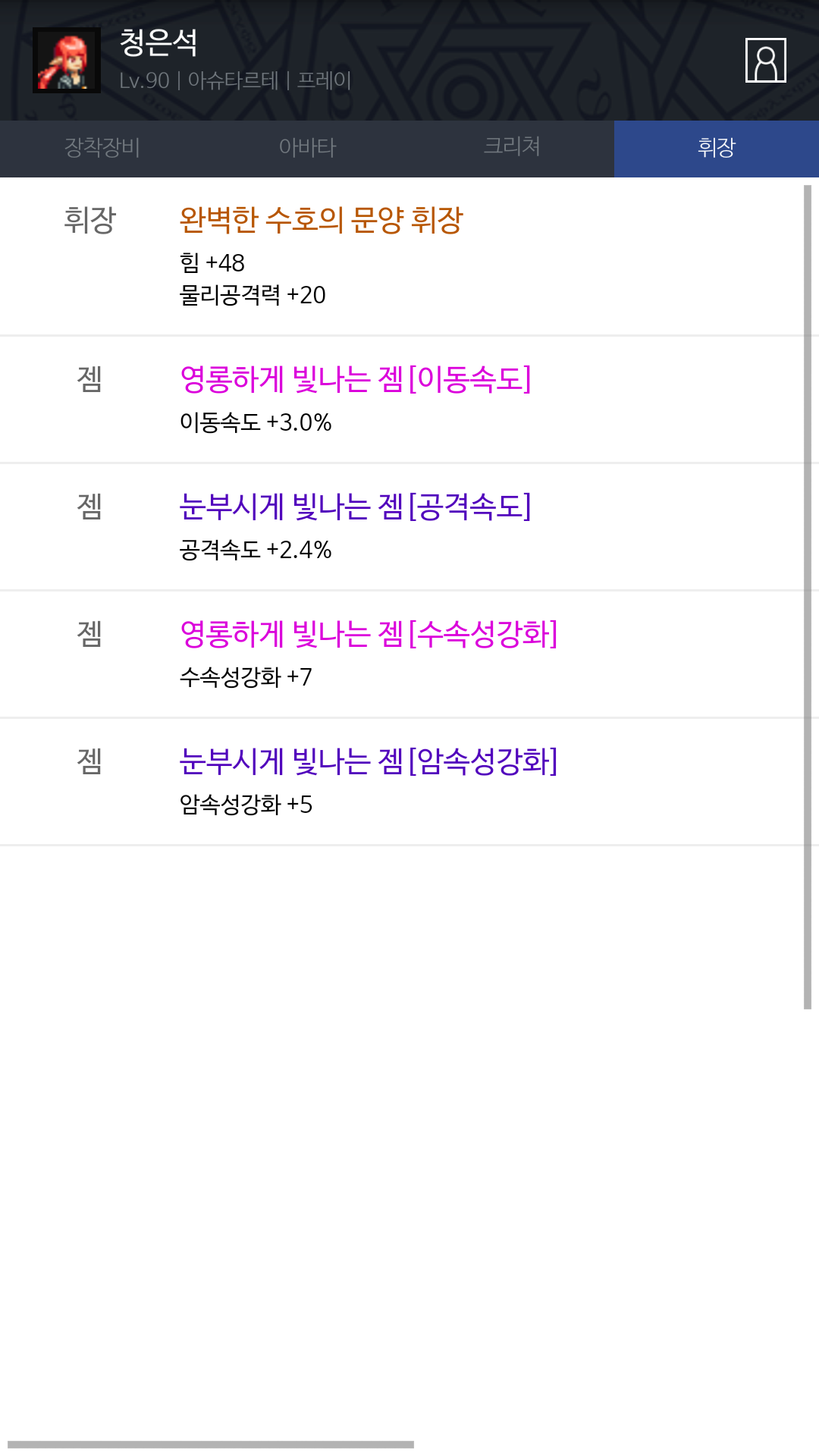
Task: Open the profile icon in header
Action: pyautogui.click(x=765, y=60)
